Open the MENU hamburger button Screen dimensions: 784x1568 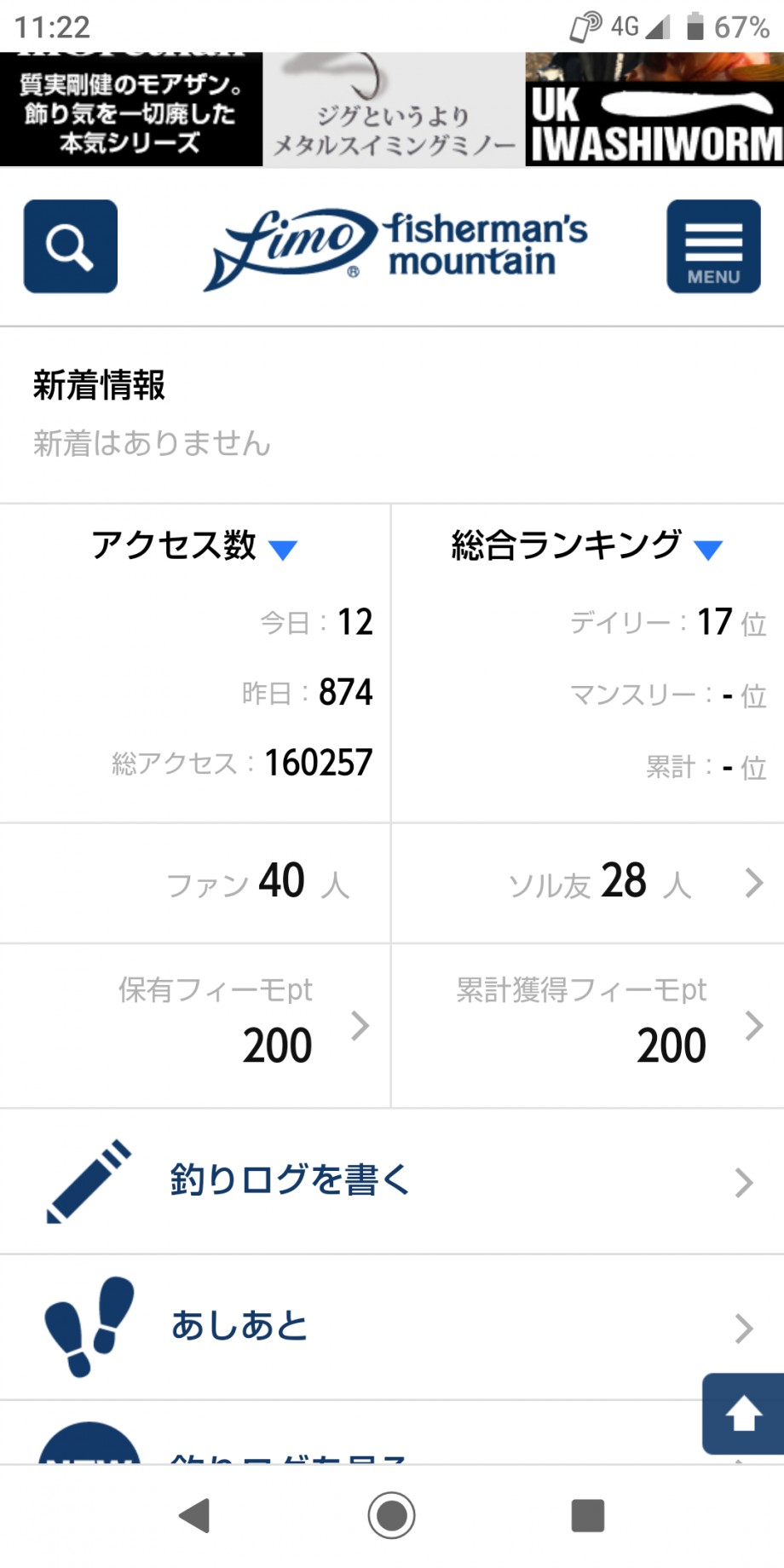pyautogui.click(x=713, y=246)
